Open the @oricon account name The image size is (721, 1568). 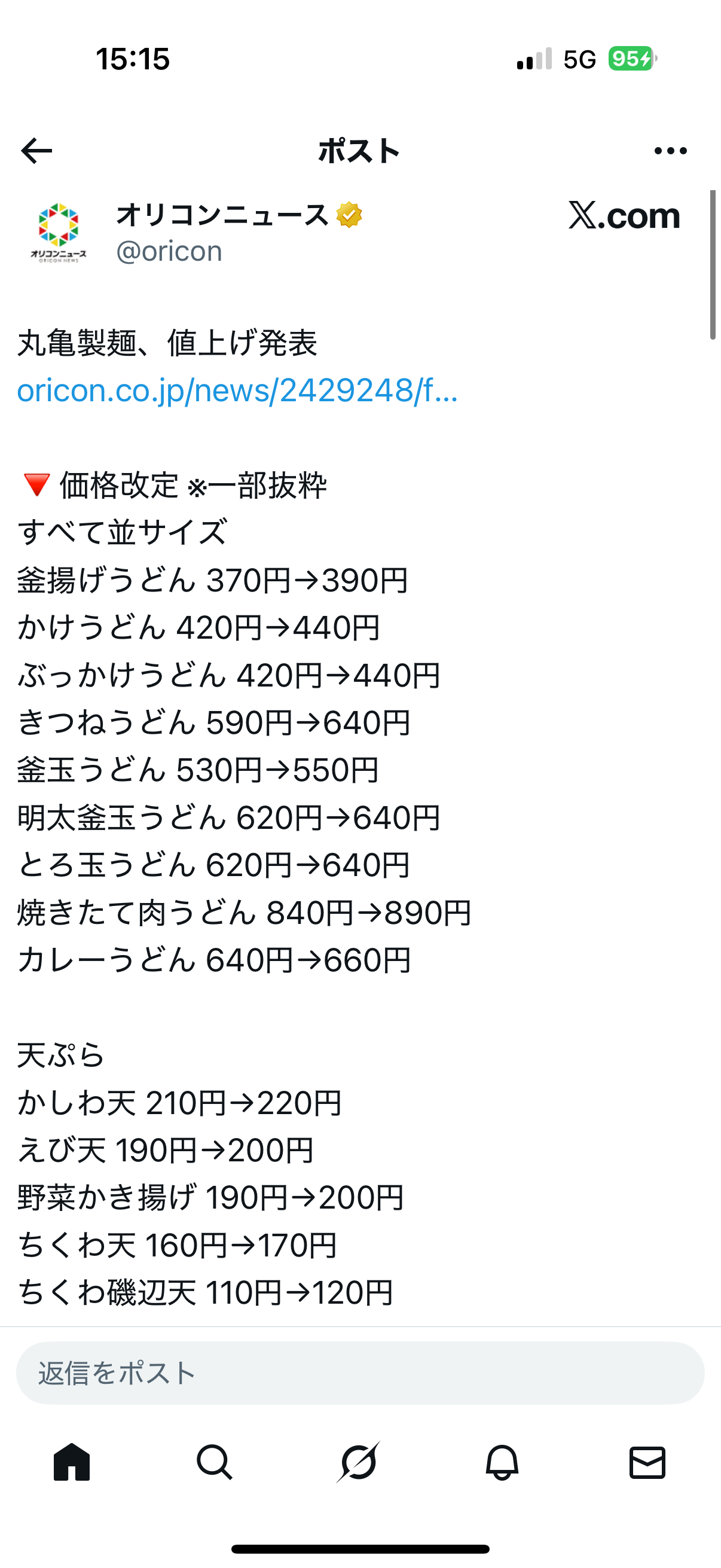(169, 251)
